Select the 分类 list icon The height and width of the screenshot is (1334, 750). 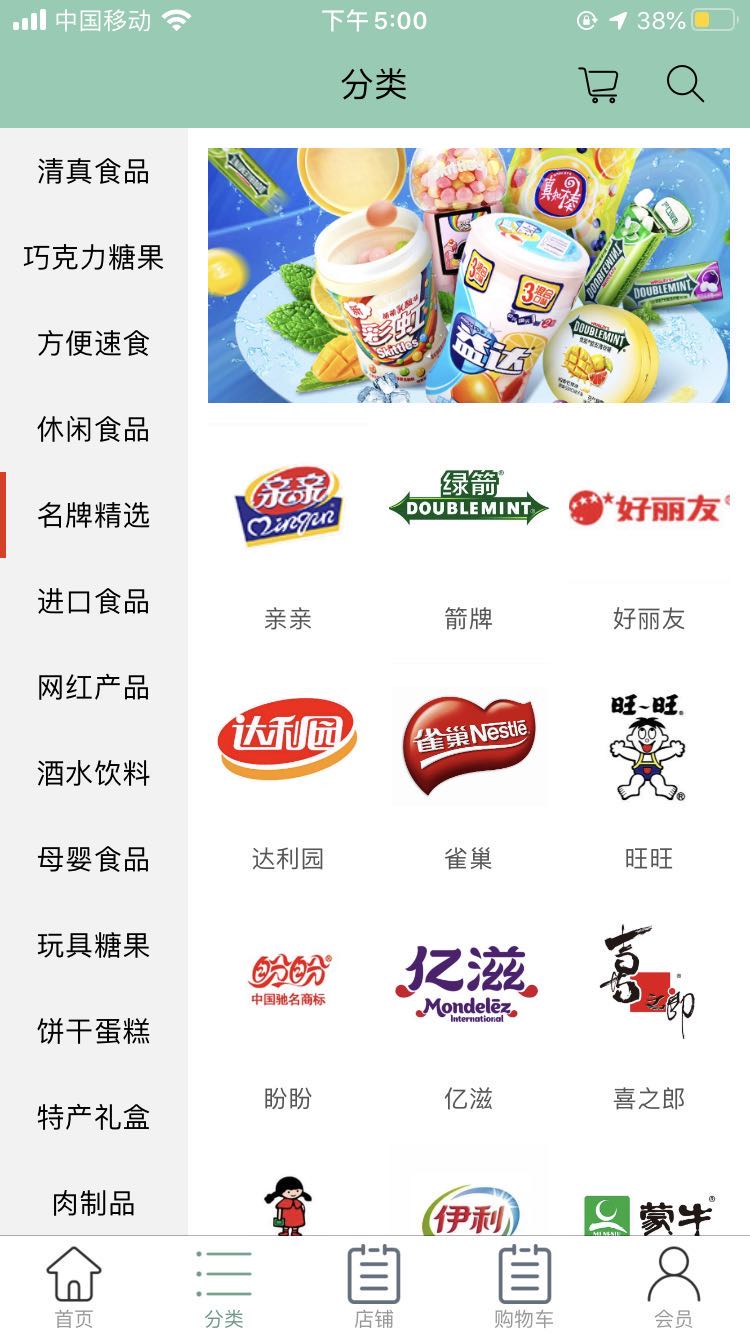[225, 1271]
